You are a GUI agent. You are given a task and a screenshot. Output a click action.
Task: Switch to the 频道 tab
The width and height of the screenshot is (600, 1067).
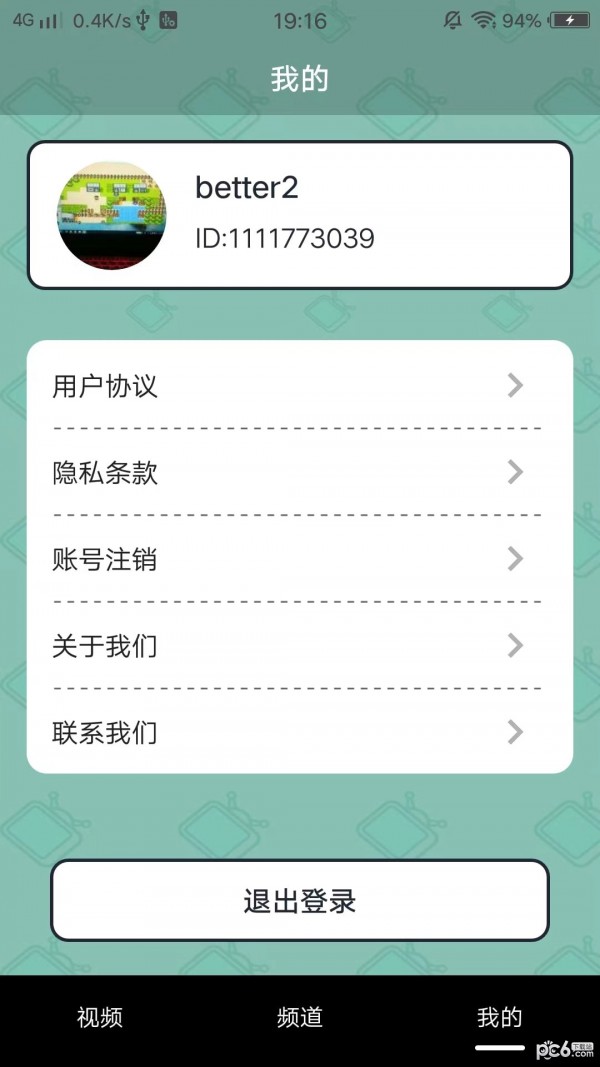pyautogui.click(x=300, y=1018)
